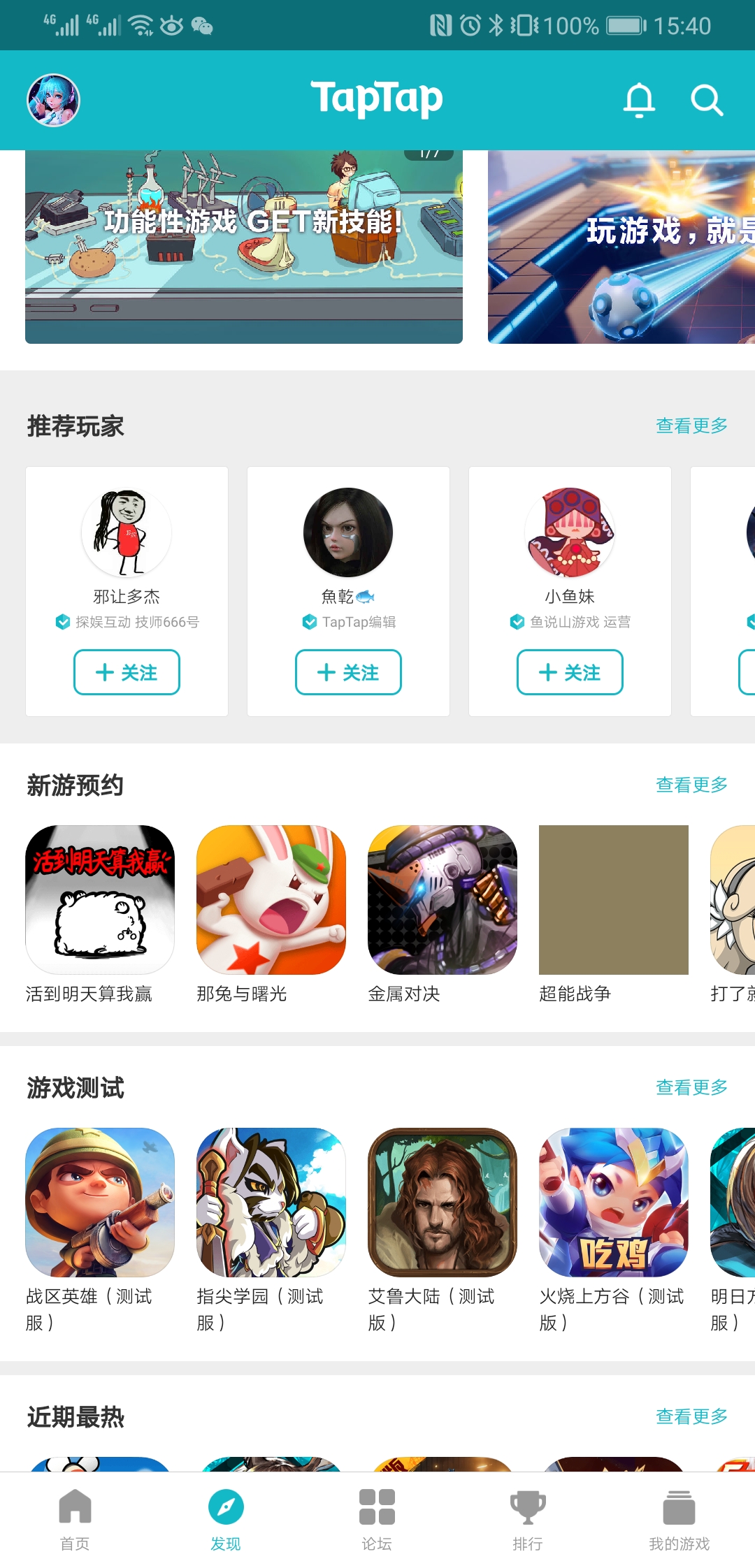The height and width of the screenshot is (1568, 755).
Task: Open the search icon
Action: [707, 100]
